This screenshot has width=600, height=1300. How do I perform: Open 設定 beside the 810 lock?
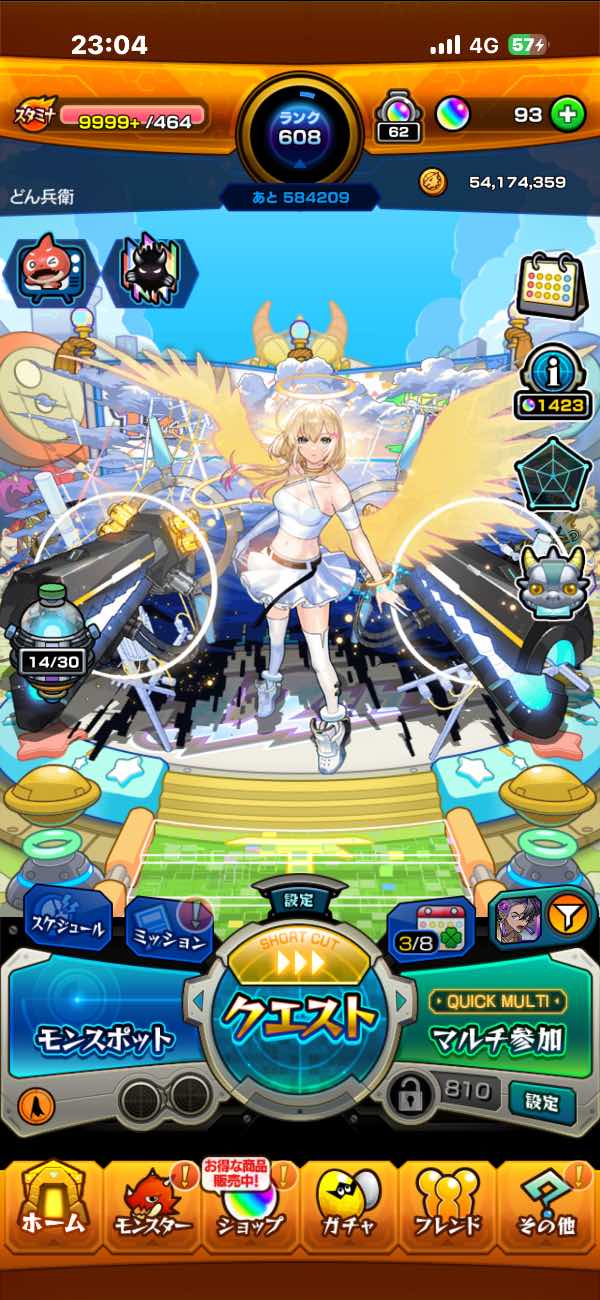(x=541, y=1103)
